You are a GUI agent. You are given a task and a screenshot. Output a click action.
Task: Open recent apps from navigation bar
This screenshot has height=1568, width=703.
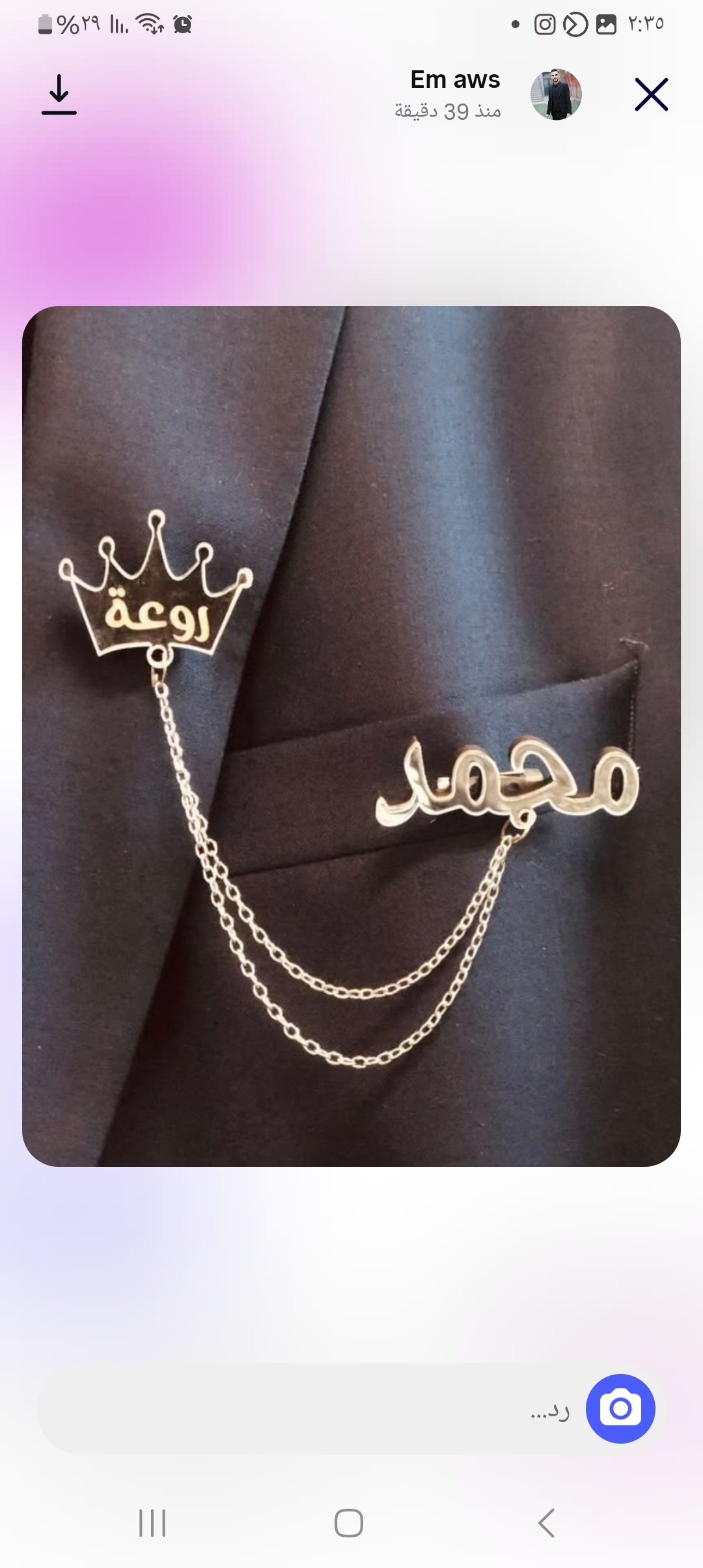pyautogui.click(x=152, y=1523)
